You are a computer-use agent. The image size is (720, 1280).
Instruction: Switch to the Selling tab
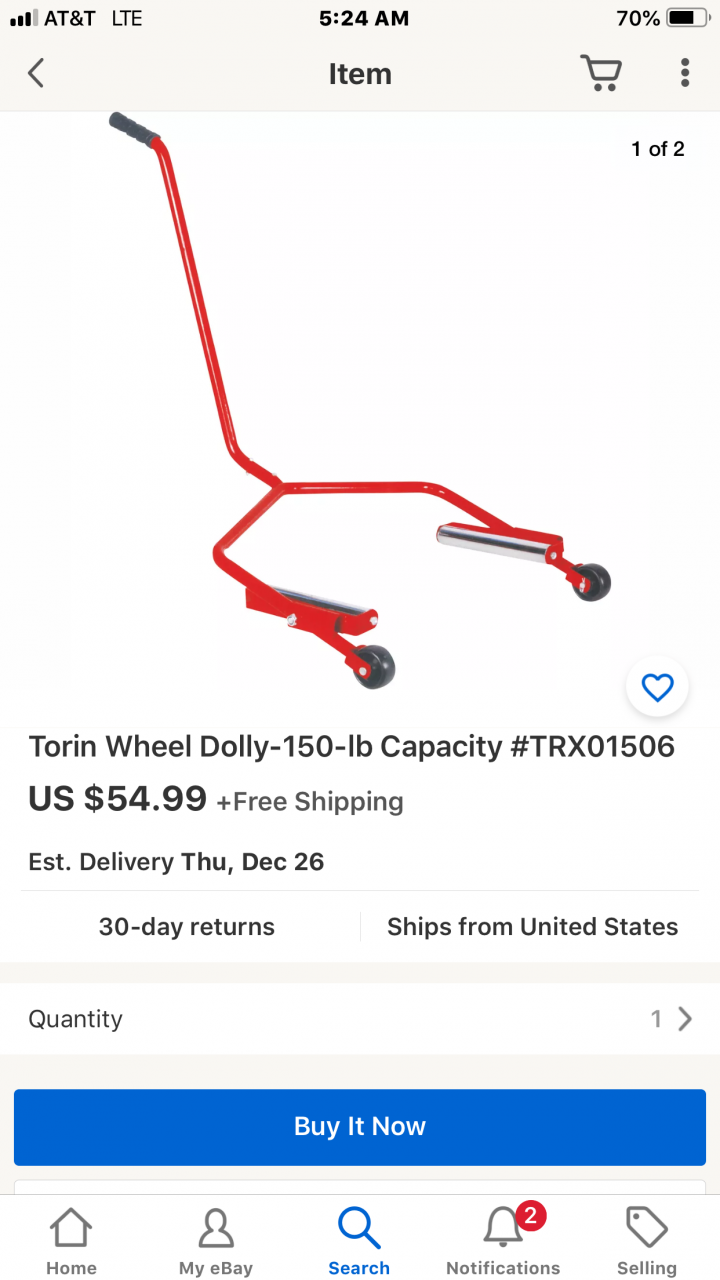(647, 1240)
